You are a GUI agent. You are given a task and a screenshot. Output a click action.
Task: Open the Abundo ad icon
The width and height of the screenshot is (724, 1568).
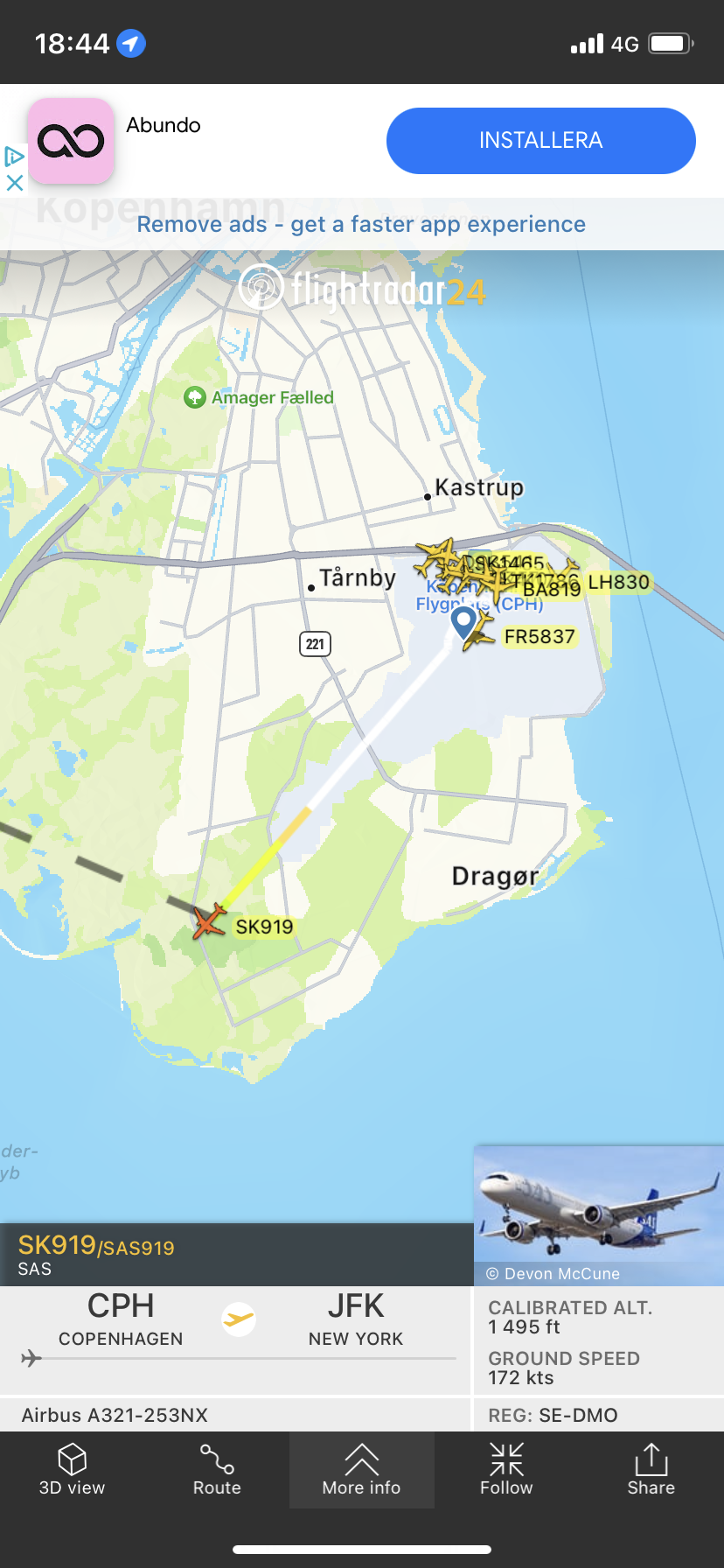click(71, 141)
